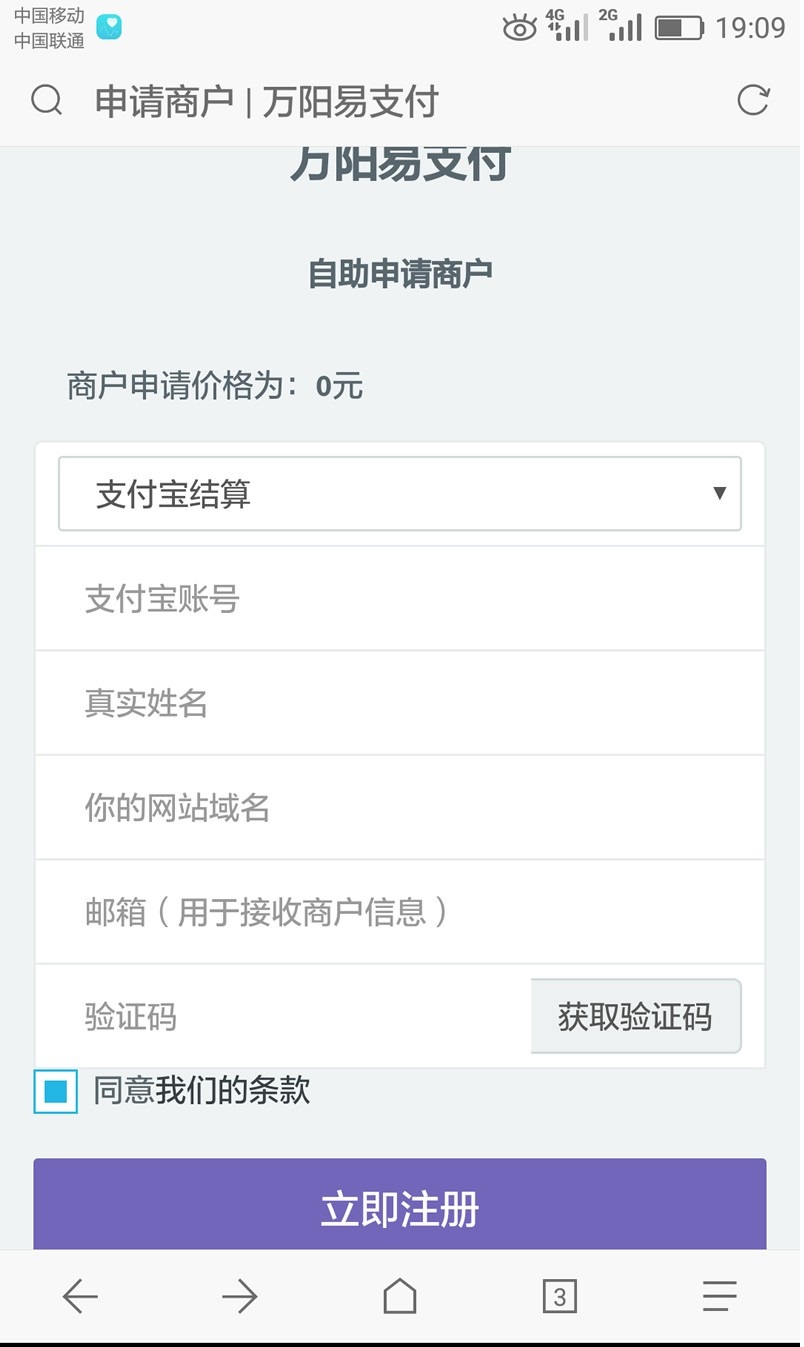This screenshot has height=1347, width=804.
Task: Reload the page with refresh icon
Action: point(753,100)
